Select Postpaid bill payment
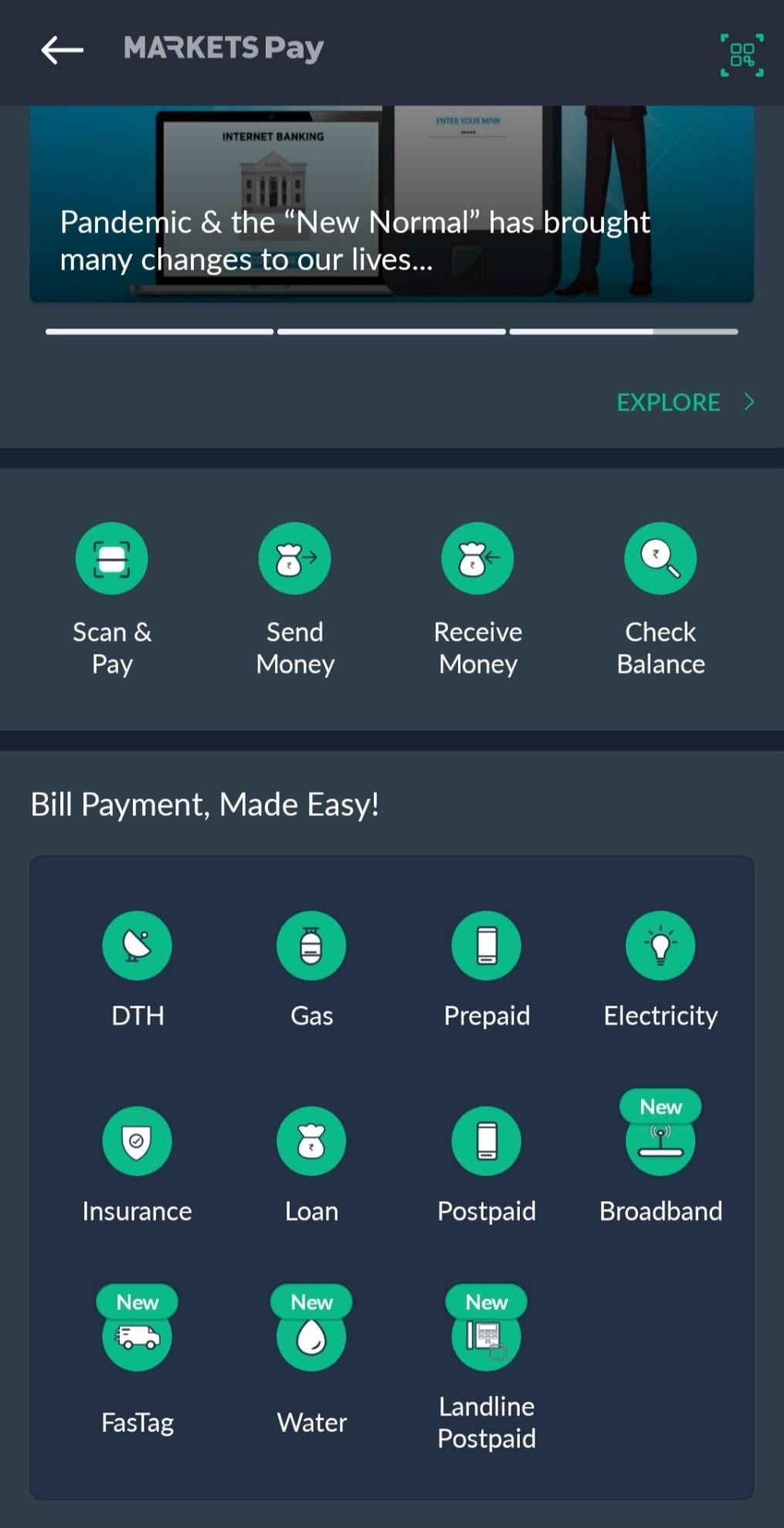This screenshot has width=784, height=1528. [x=487, y=1142]
